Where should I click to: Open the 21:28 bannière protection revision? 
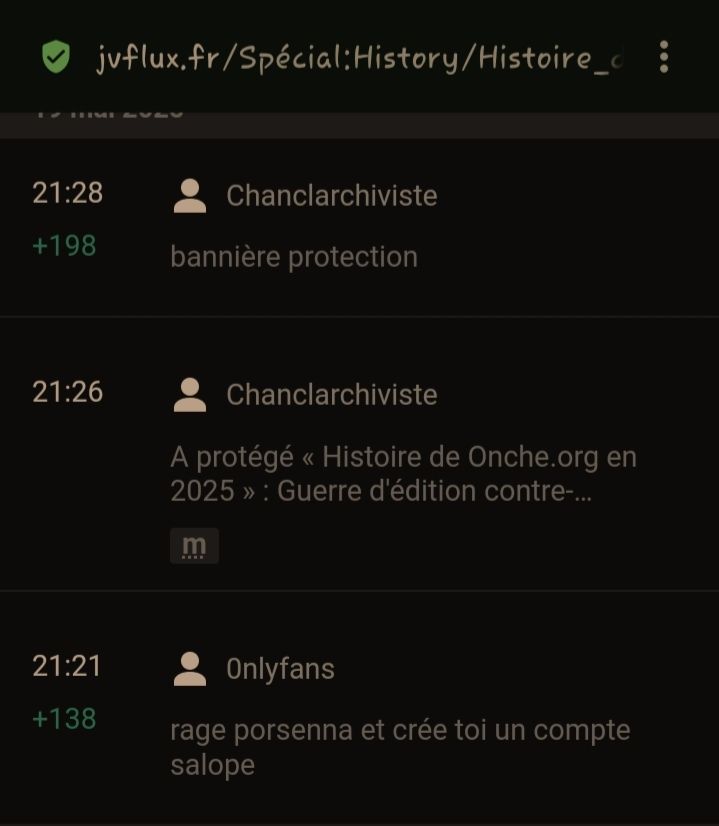(67, 193)
